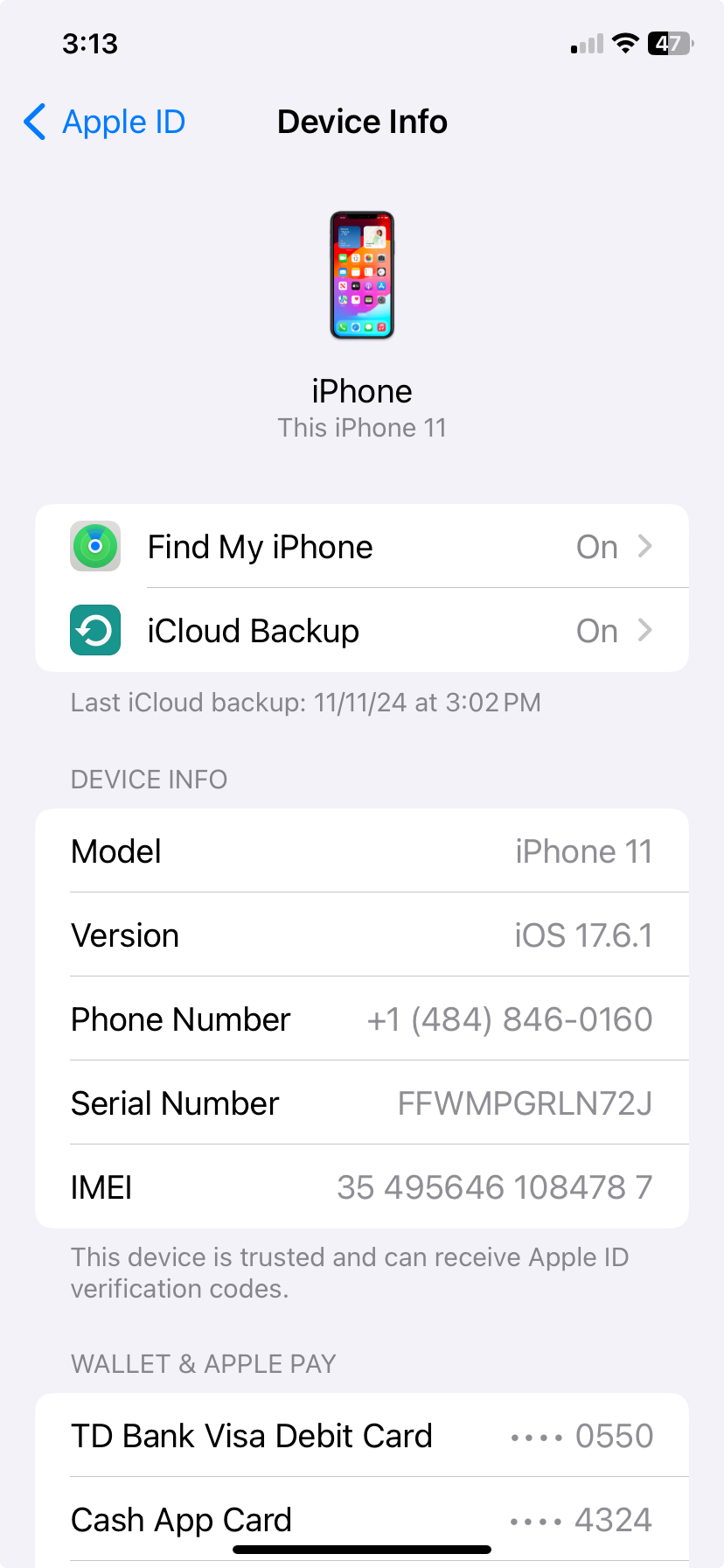
Task: Open iCloud Backup settings
Action: click(362, 630)
